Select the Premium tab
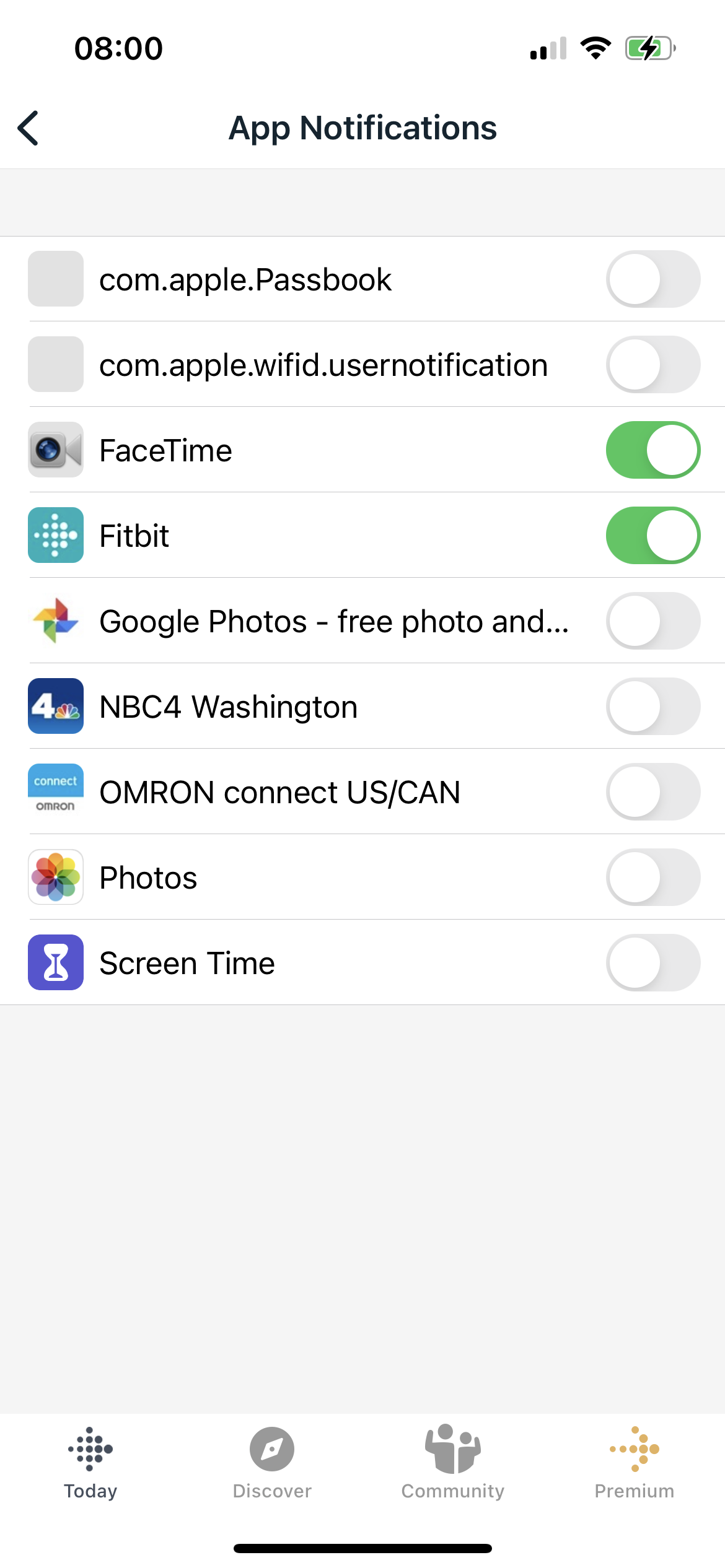725x1568 pixels. [635, 1463]
